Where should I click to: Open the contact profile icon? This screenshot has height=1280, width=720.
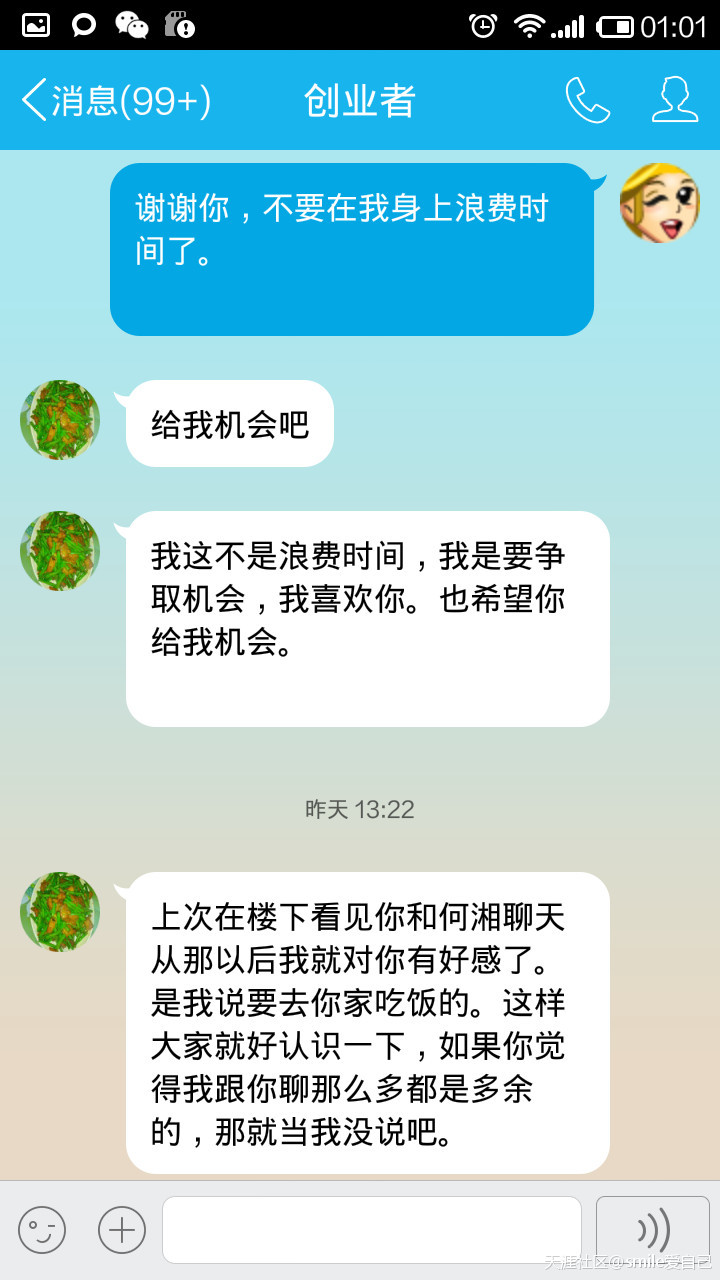(674, 100)
